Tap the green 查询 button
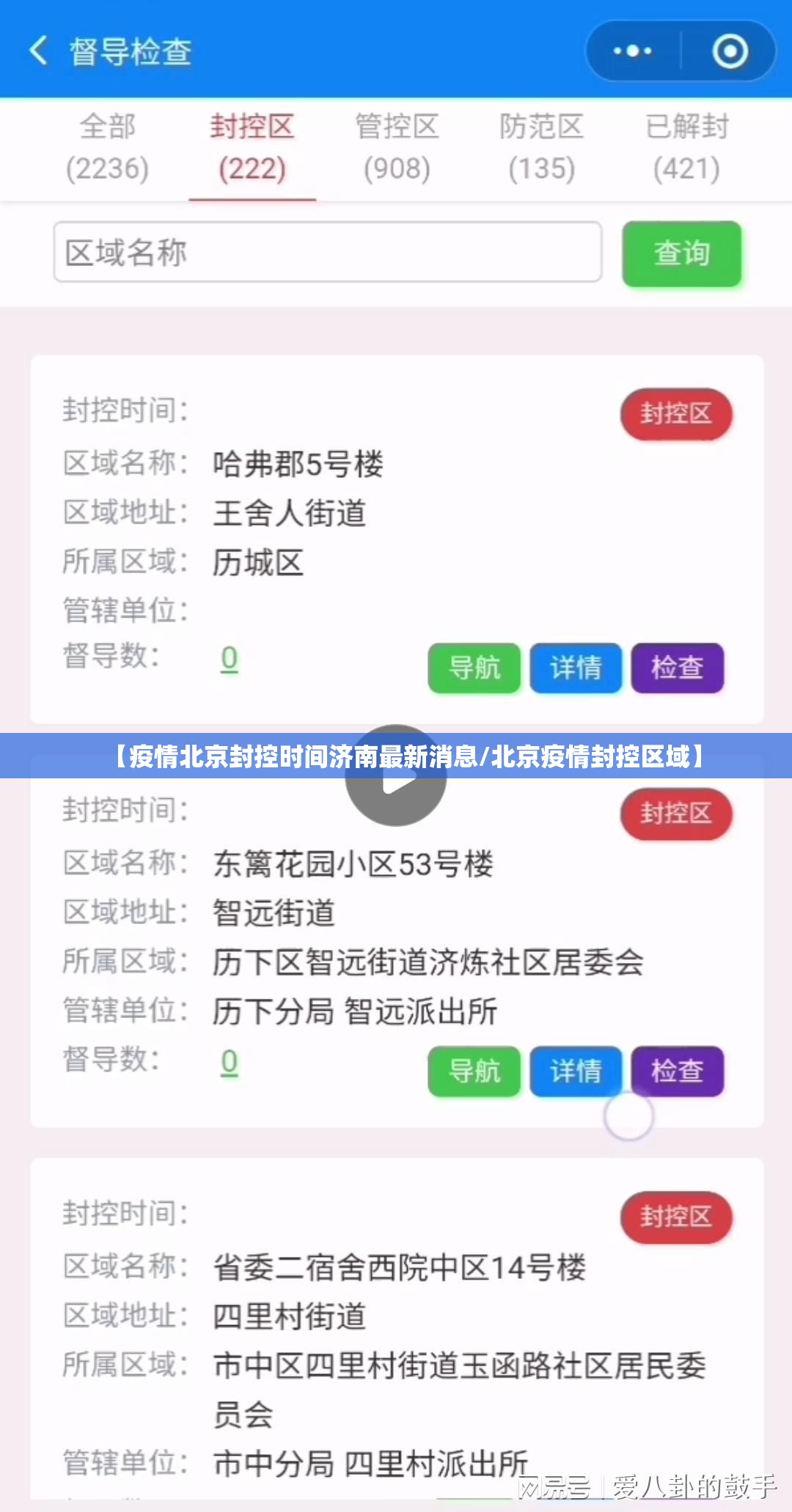The image size is (792, 1512). pyautogui.click(x=681, y=254)
